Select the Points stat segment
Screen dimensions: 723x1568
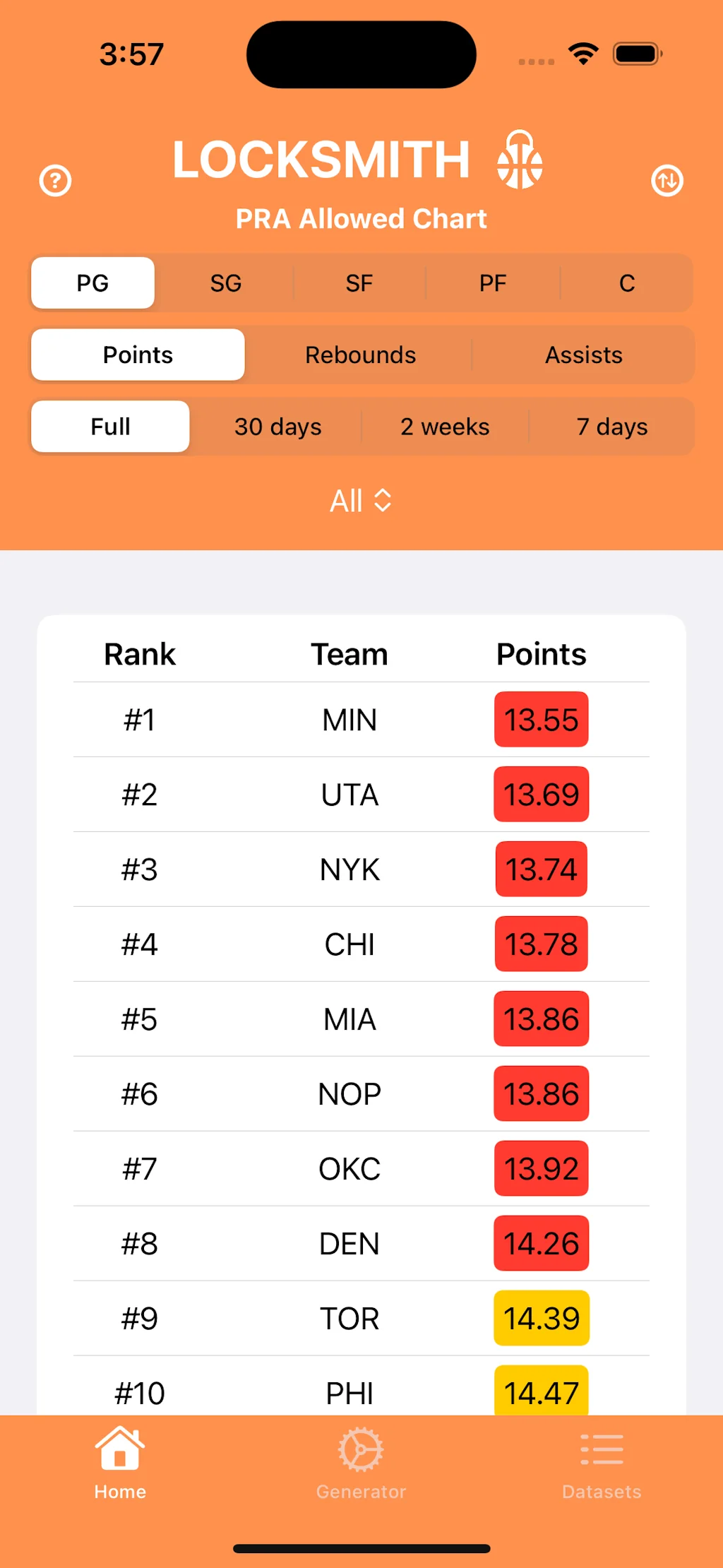(x=138, y=355)
